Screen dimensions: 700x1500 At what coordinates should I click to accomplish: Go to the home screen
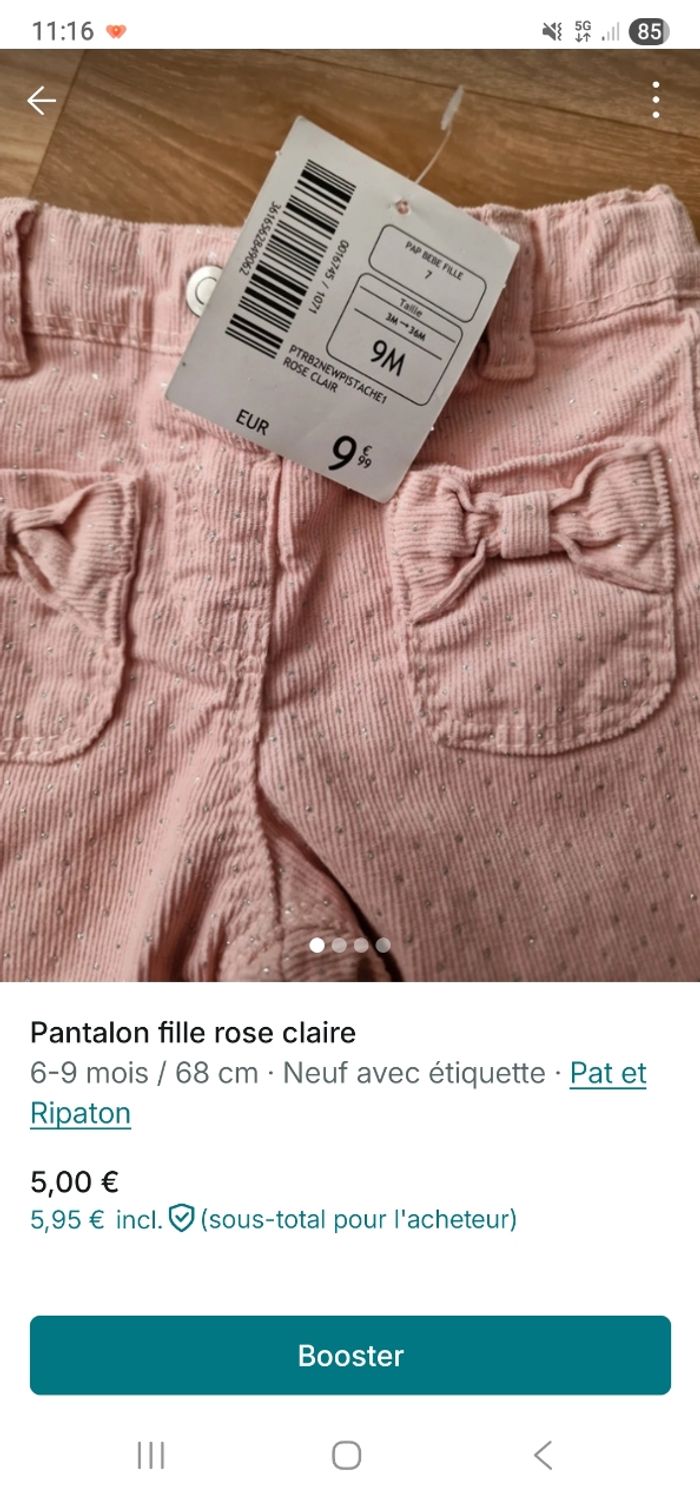tap(346, 1455)
